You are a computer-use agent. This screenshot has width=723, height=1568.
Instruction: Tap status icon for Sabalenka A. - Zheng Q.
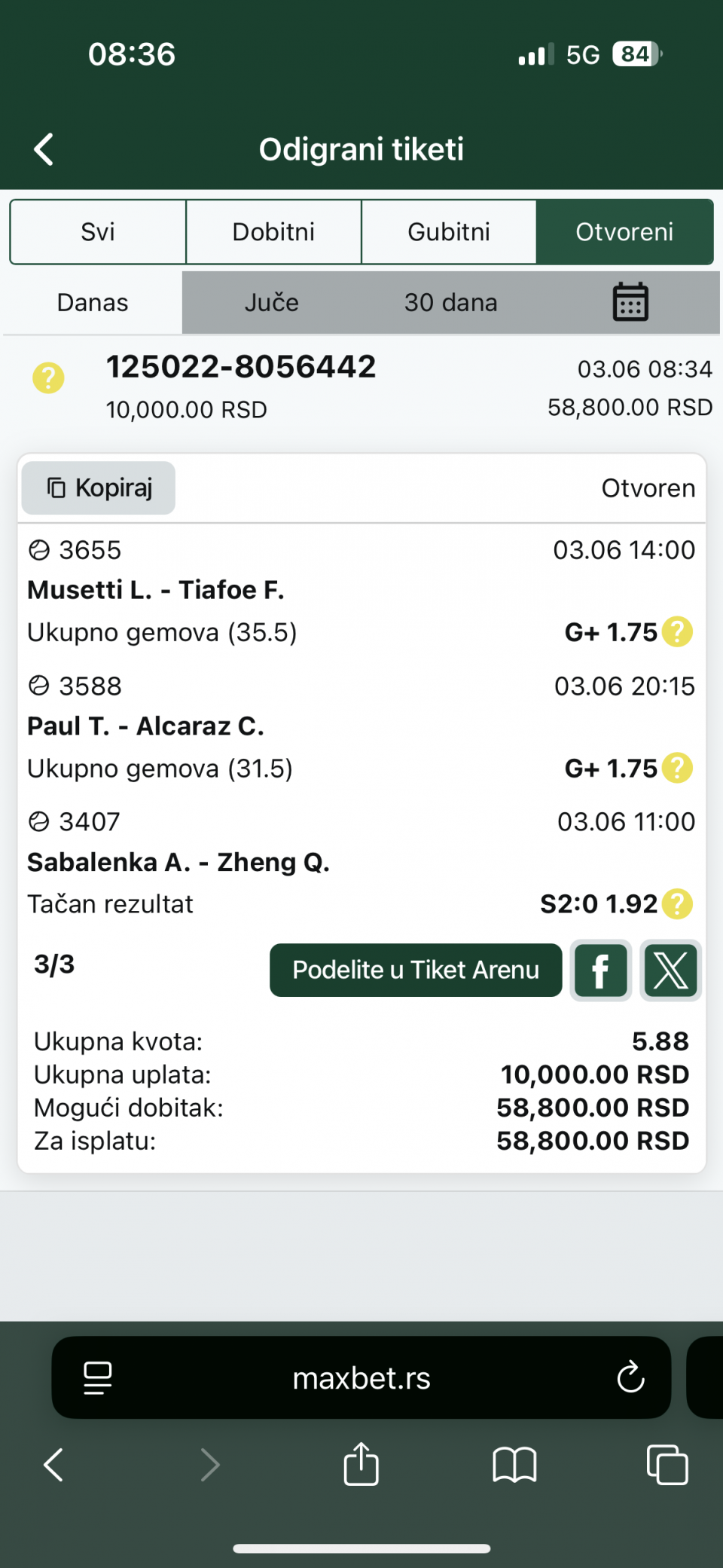click(677, 904)
